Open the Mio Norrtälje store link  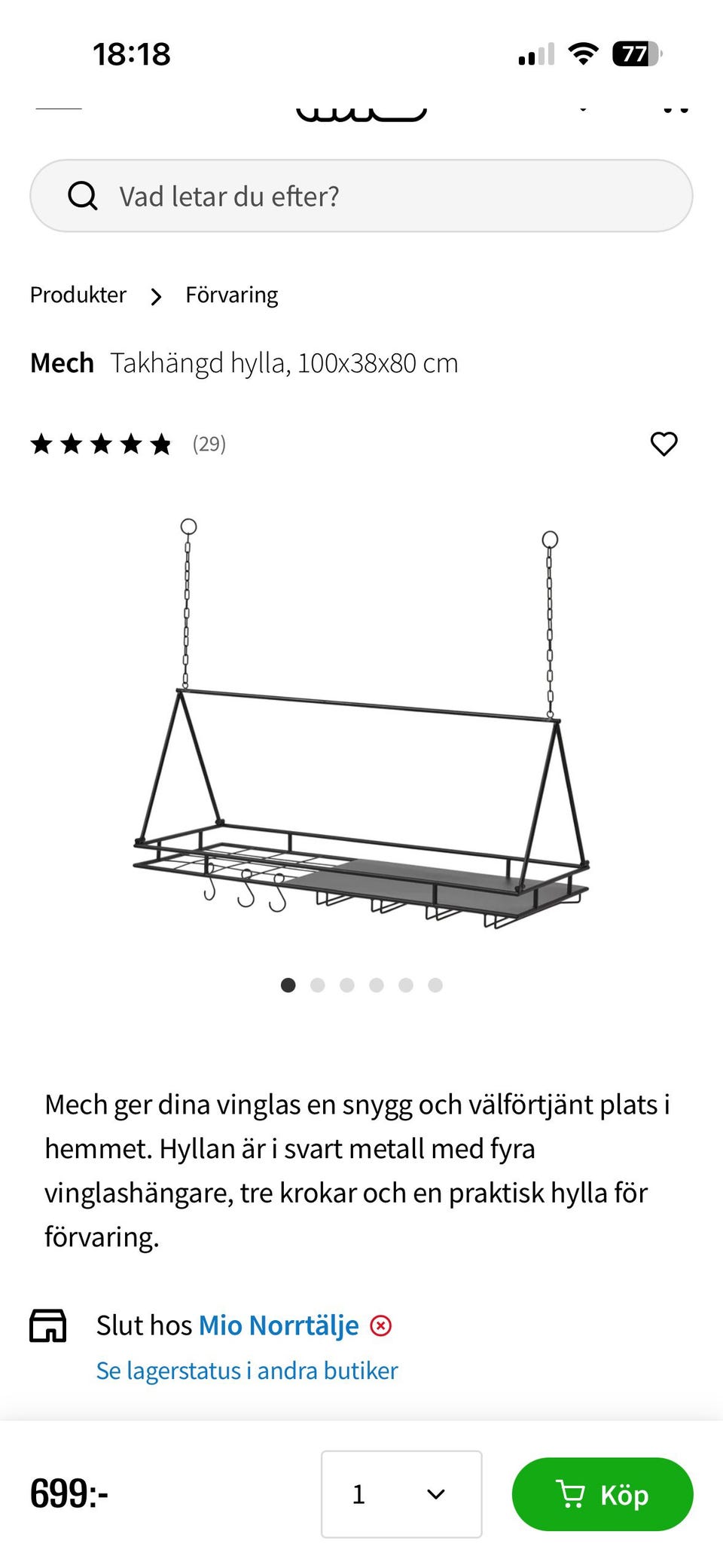coord(278,1325)
